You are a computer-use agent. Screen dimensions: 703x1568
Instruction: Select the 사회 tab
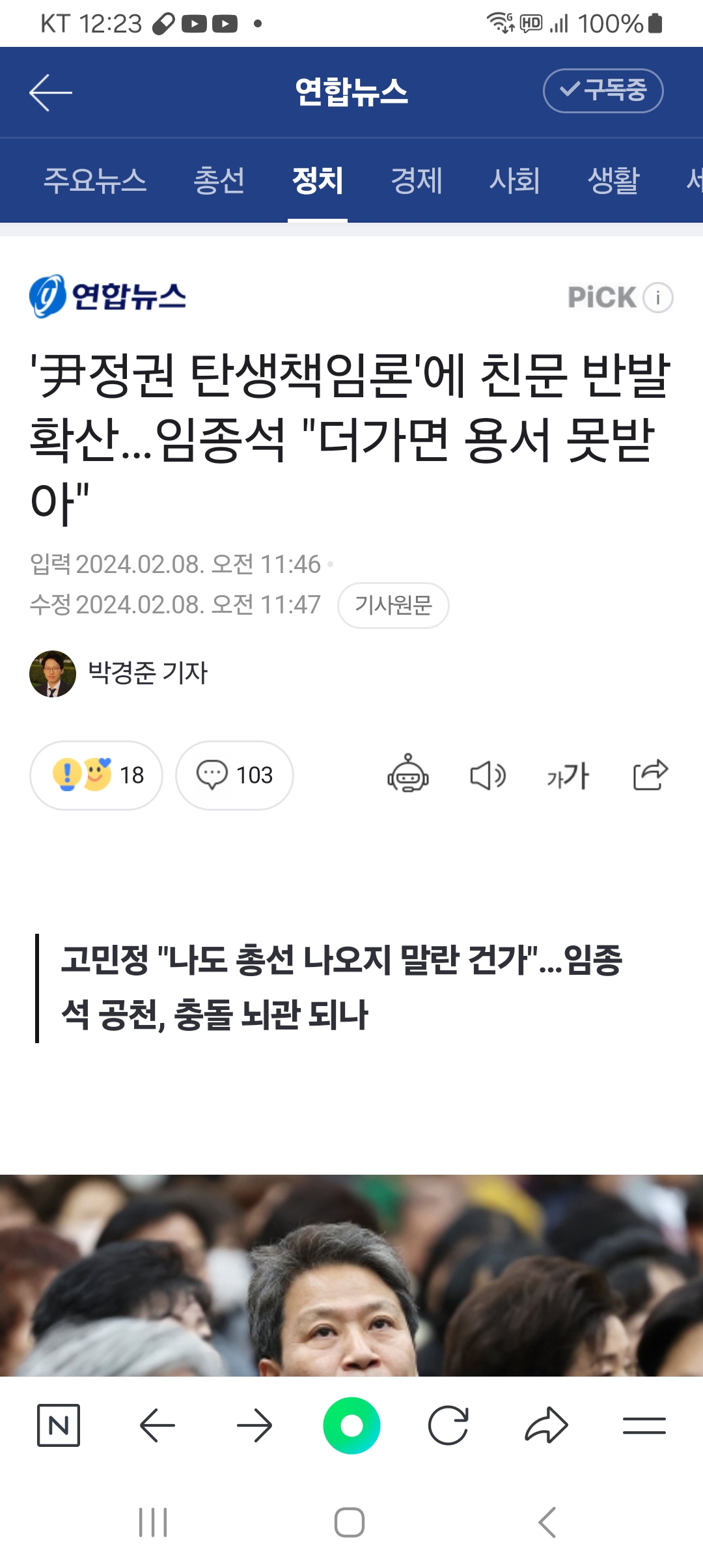[x=515, y=180]
